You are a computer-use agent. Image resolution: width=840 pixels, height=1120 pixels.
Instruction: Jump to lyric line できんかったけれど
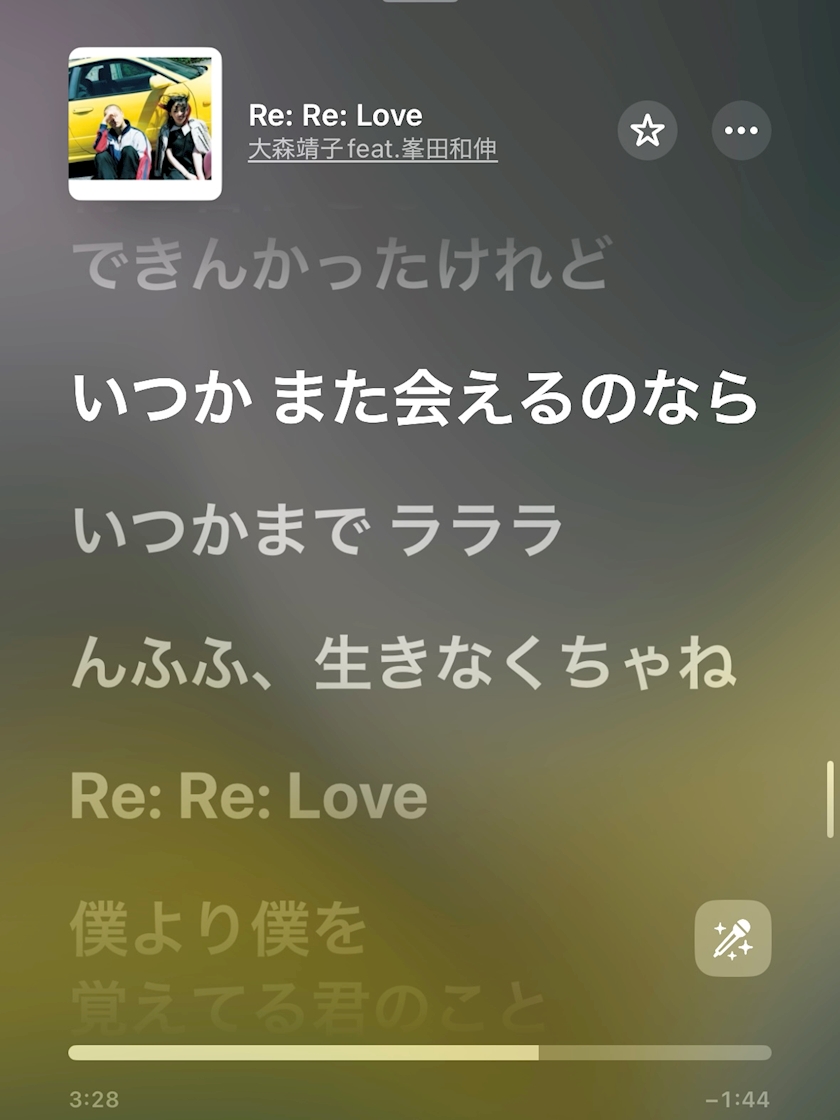342,264
